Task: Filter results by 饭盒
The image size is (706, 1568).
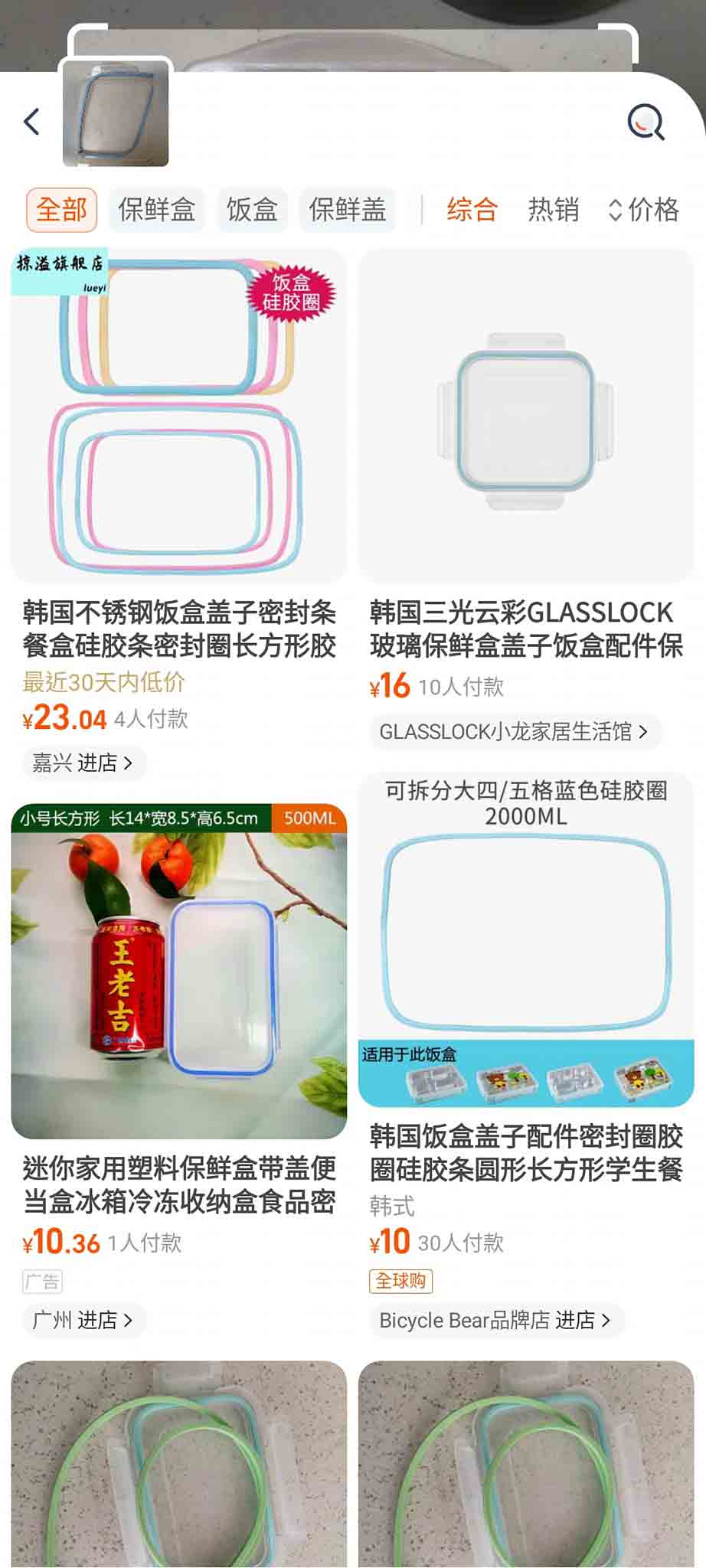Action: (x=252, y=210)
